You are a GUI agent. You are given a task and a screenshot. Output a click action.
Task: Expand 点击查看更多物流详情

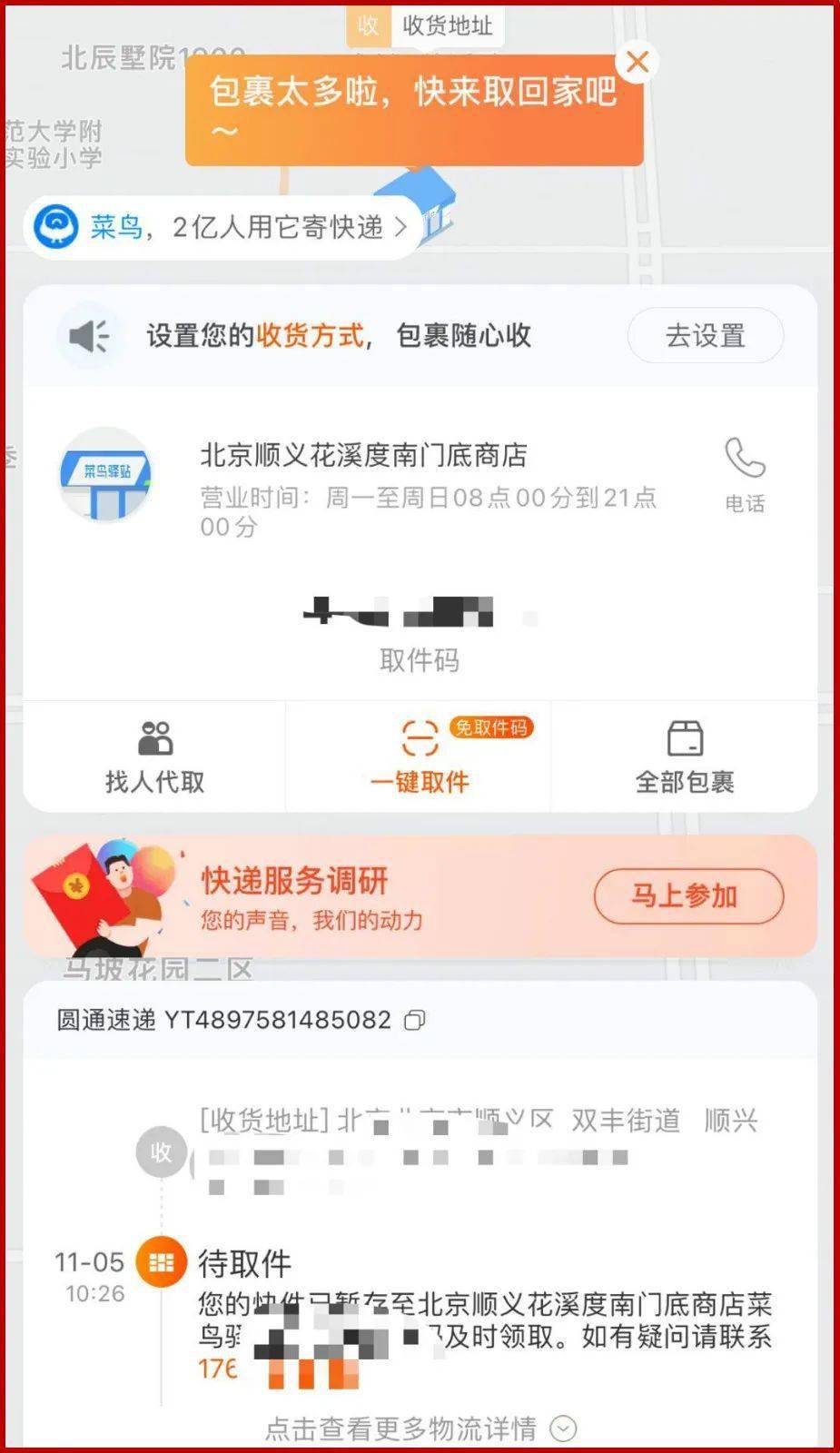[x=420, y=1428]
